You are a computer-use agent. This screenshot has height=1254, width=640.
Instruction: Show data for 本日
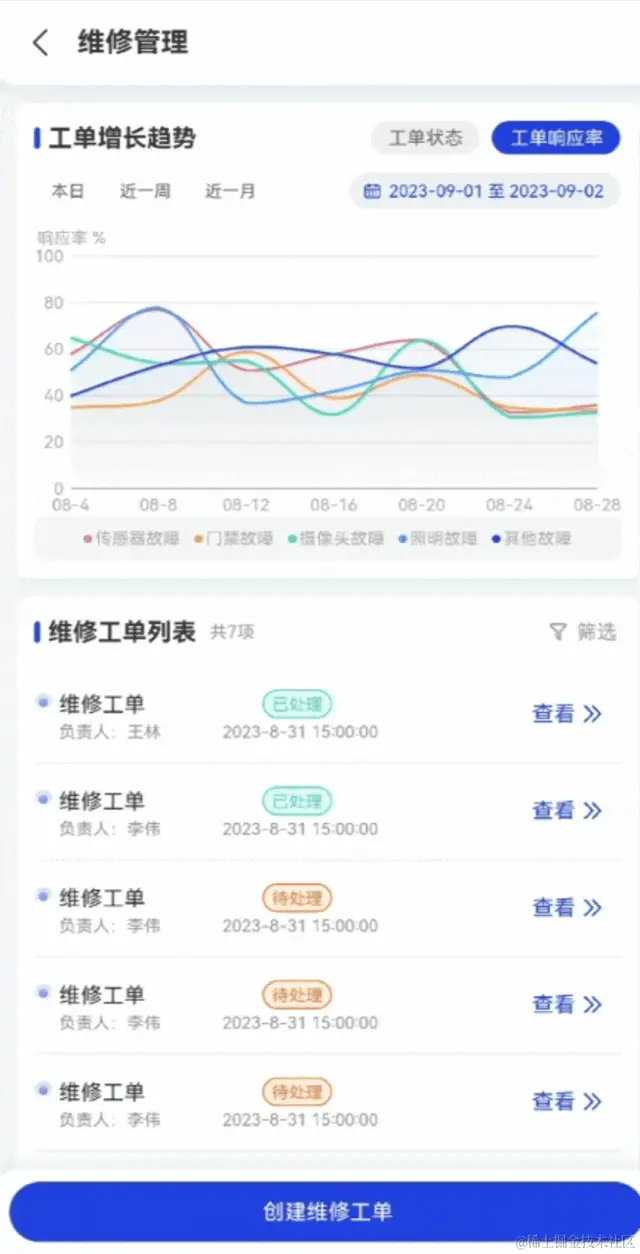point(68,191)
